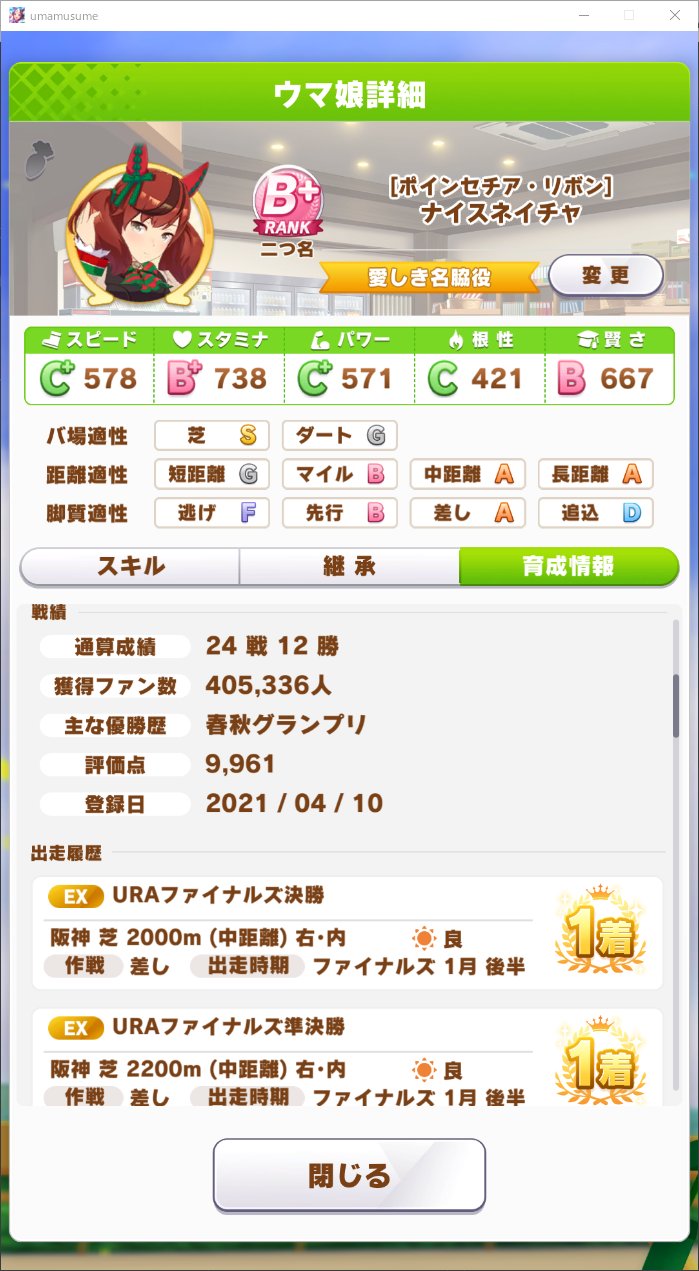Tap the 変更 button to change the title
Screen dimensions: 699x1271
coord(606,275)
